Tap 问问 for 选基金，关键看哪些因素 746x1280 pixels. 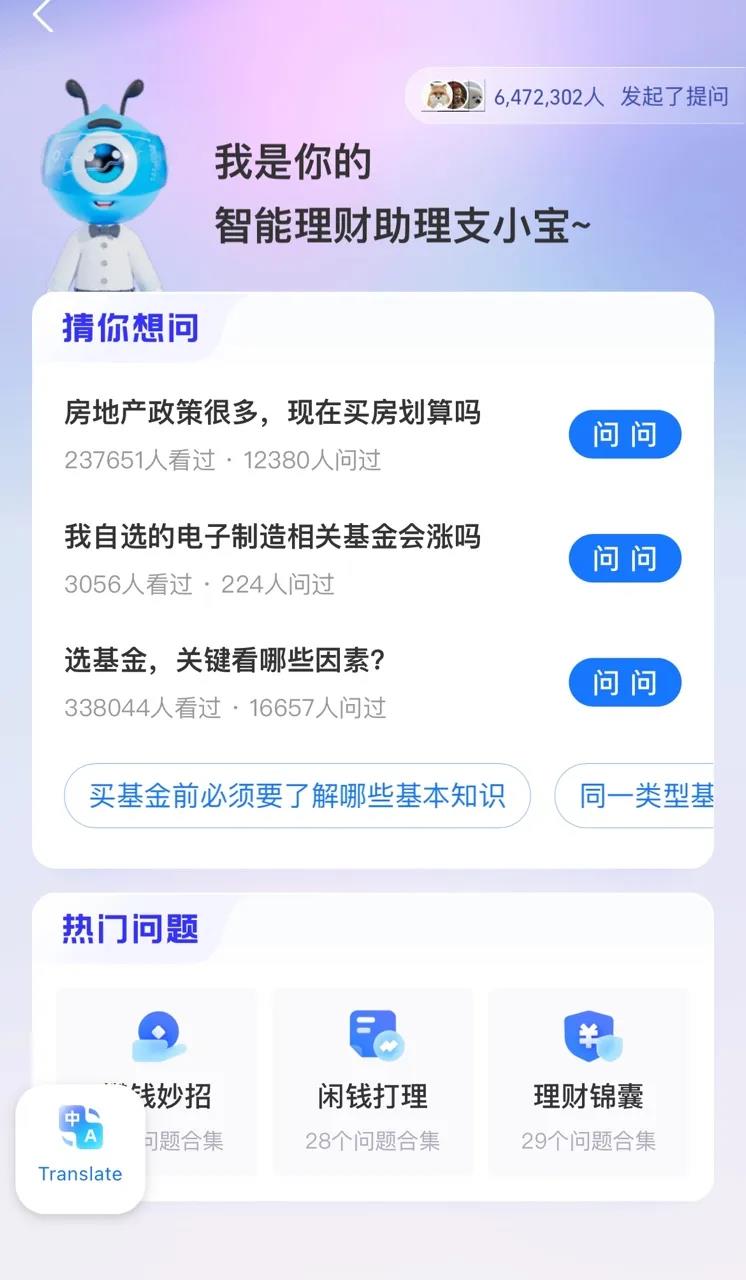[x=624, y=682]
